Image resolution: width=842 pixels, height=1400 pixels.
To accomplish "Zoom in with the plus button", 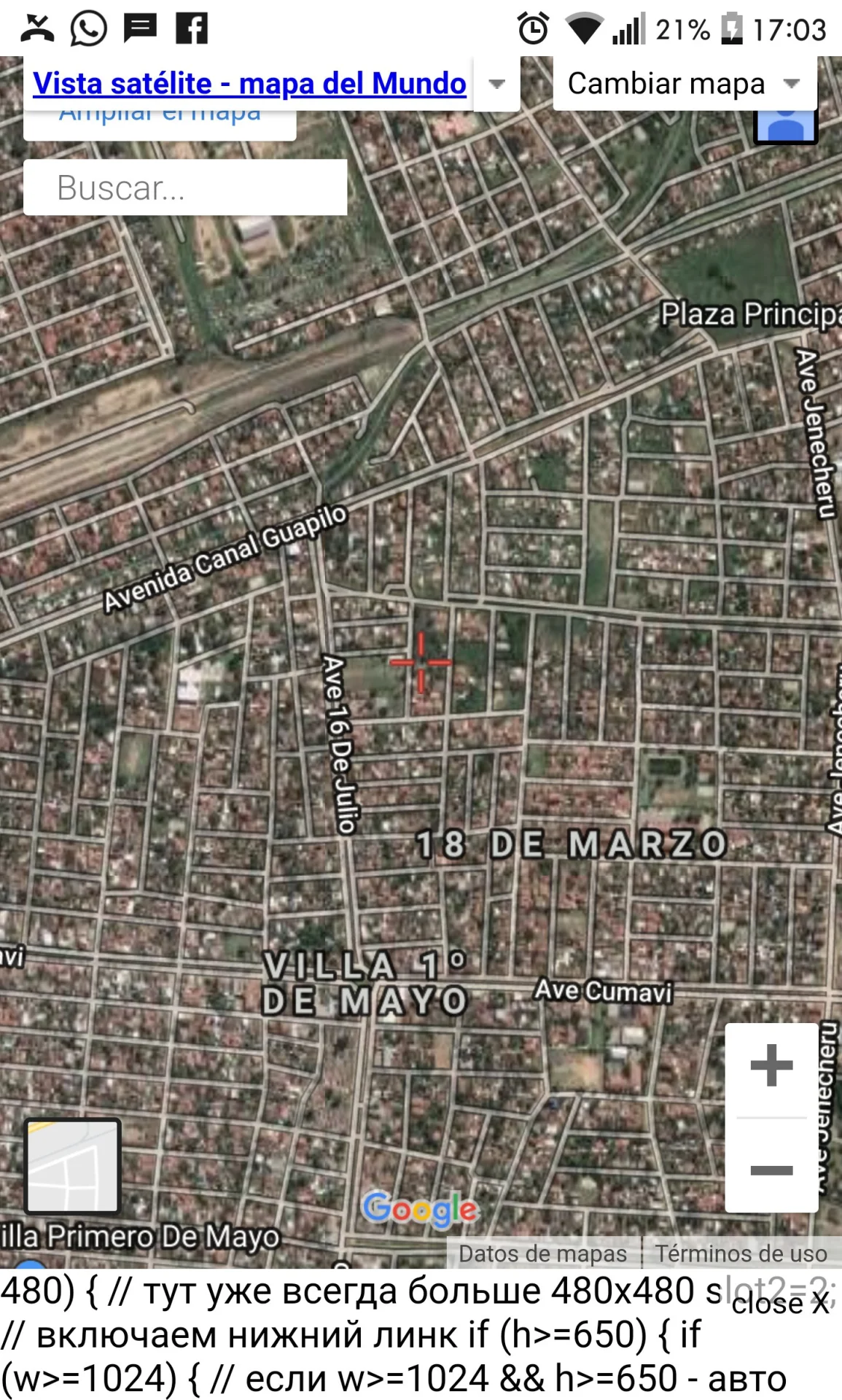I will coord(771,1066).
